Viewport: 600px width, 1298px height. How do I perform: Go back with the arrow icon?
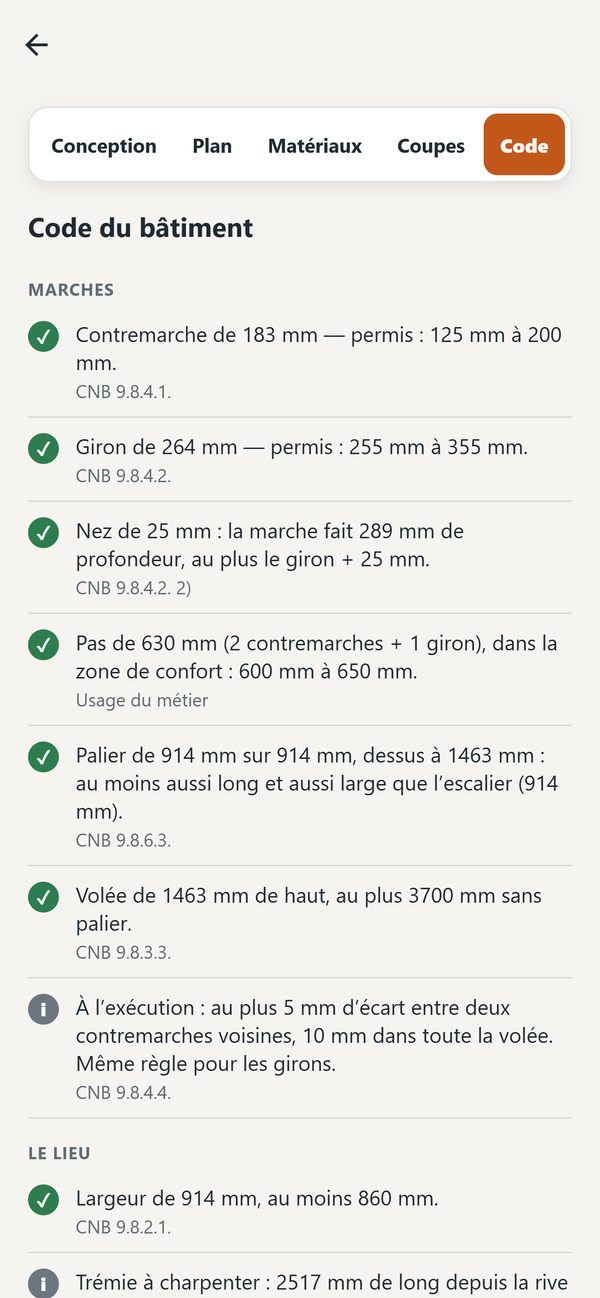tap(37, 44)
